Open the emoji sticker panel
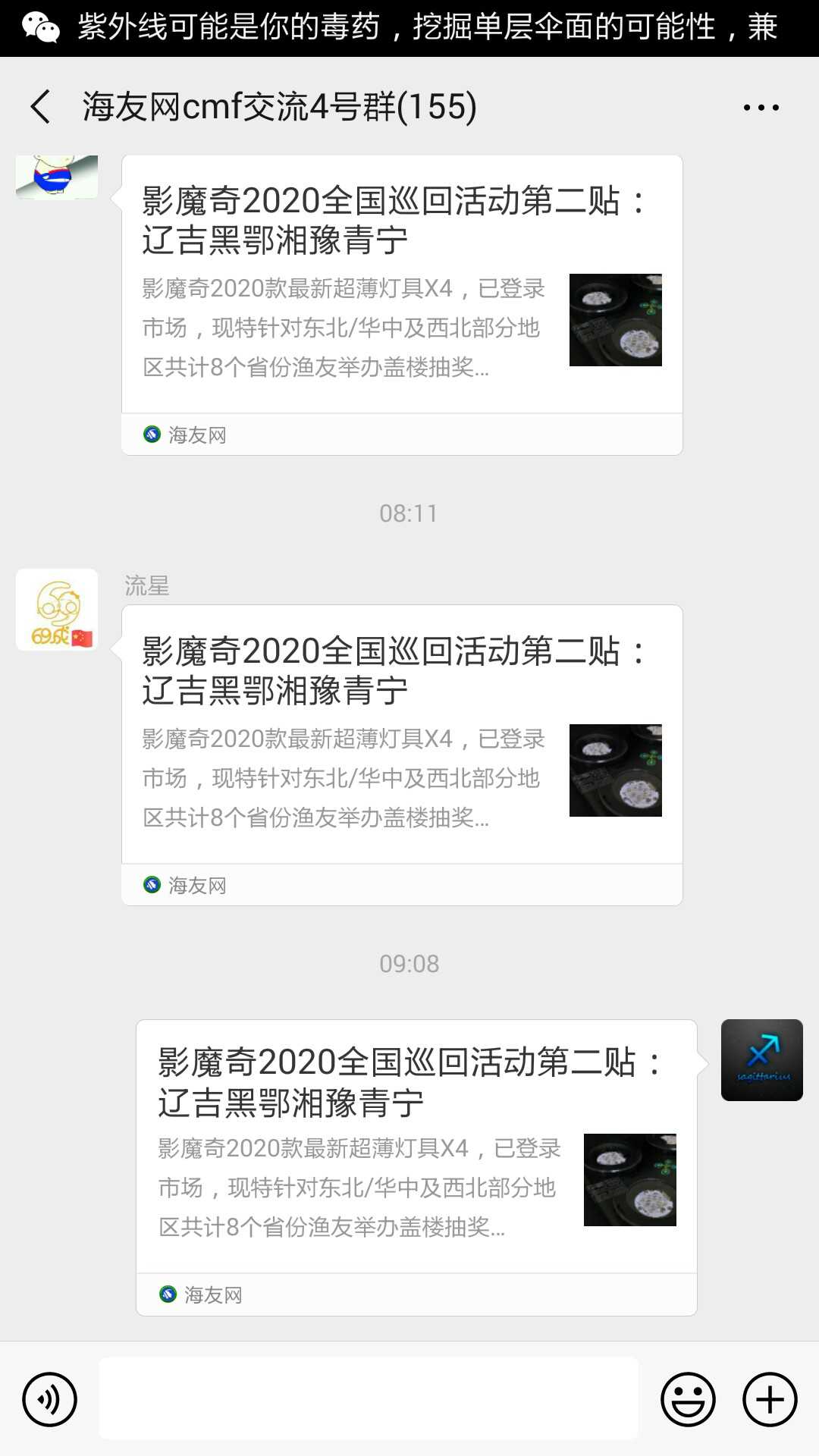The height and width of the screenshot is (1456, 819). point(688,1399)
